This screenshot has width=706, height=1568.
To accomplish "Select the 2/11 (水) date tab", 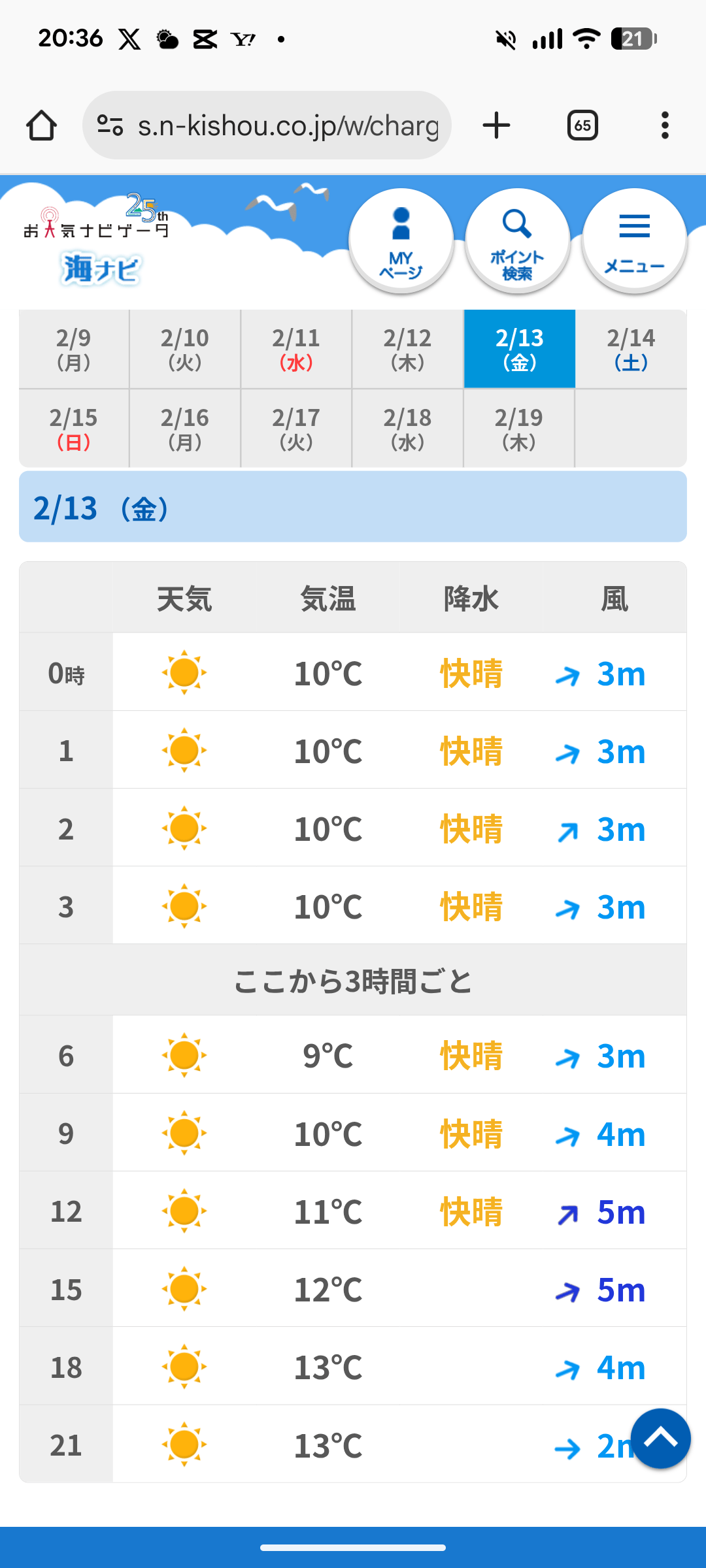I will point(296,350).
